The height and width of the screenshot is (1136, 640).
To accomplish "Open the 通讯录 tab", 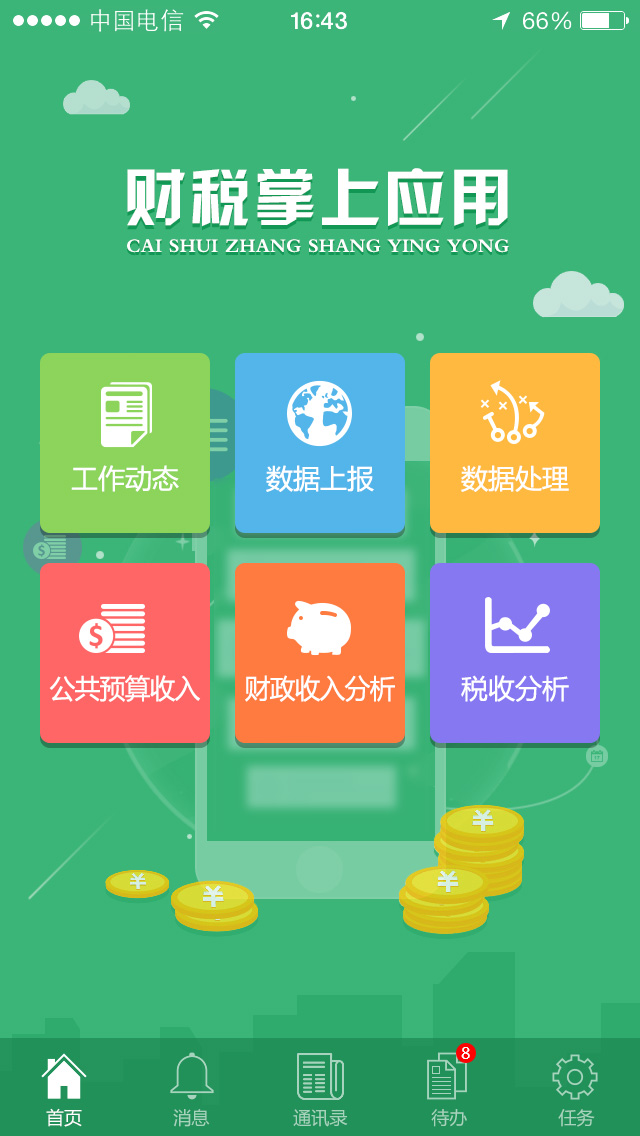I will (320, 1090).
